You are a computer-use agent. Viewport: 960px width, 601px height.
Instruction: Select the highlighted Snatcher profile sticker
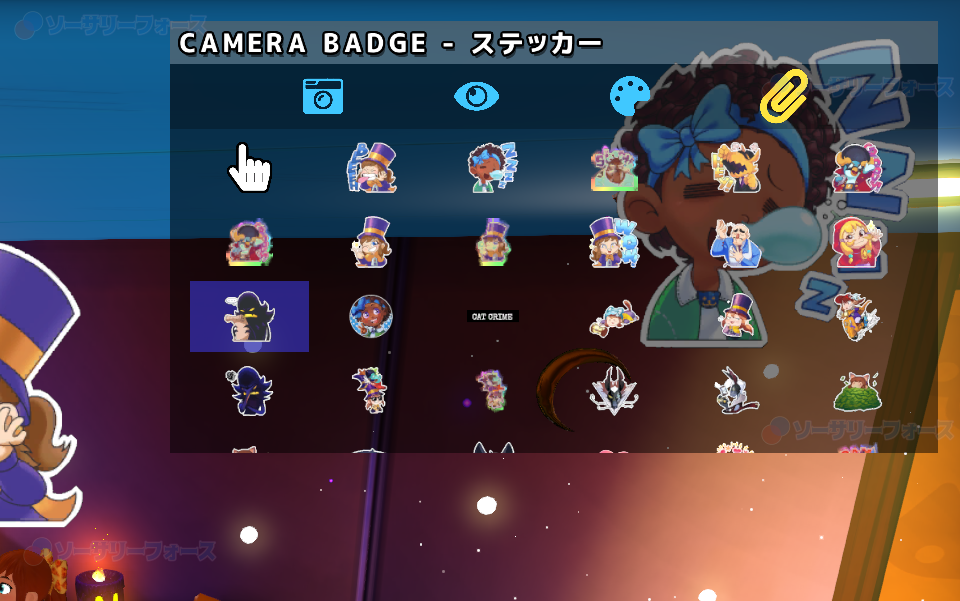(x=249, y=316)
